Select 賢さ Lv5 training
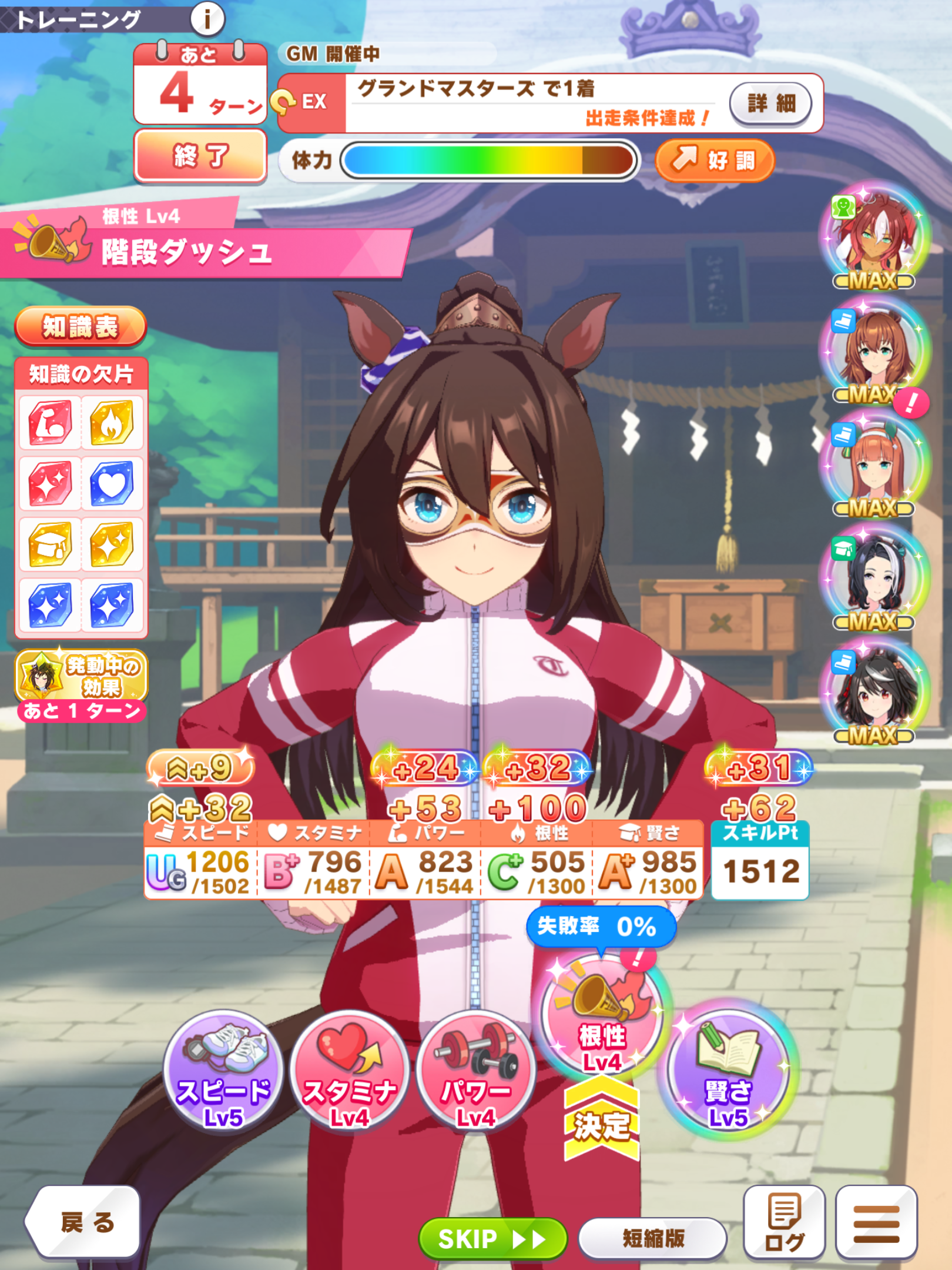The height and width of the screenshot is (1270, 952). (x=728, y=1071)
